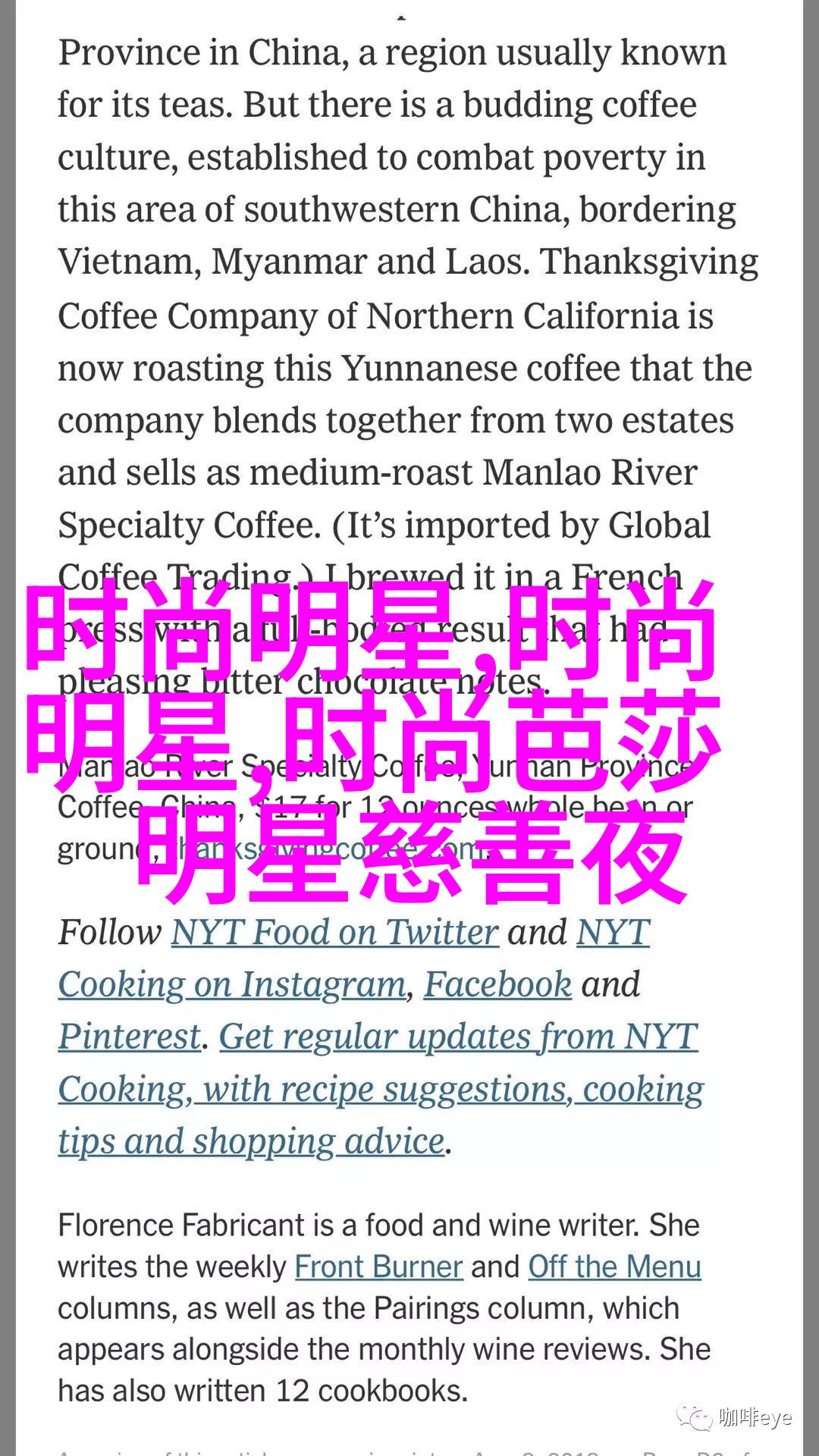The image size is (819, 1456).
Task: Visit the Facebook link
Action: click(497, 984)
